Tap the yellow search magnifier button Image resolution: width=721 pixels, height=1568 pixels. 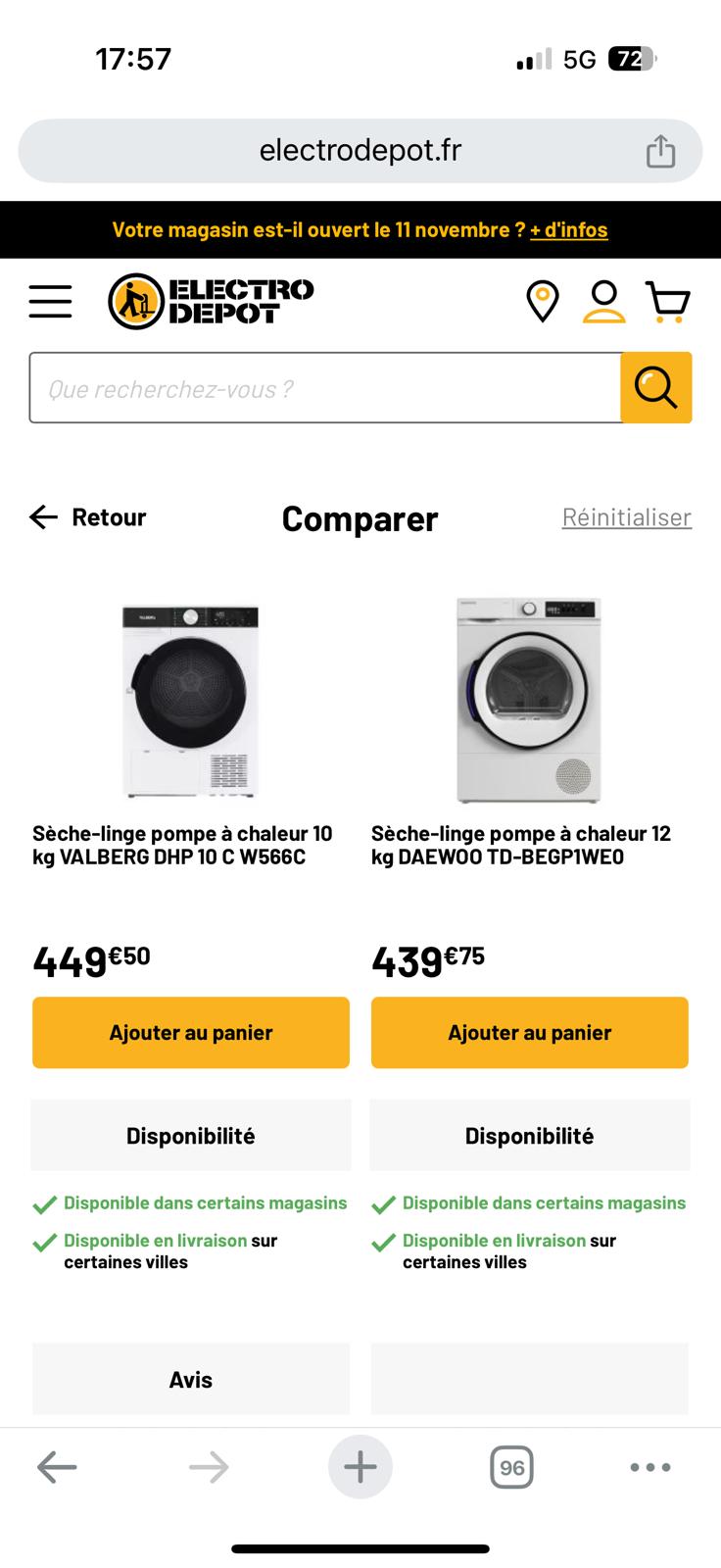click(x=656, y=388)
